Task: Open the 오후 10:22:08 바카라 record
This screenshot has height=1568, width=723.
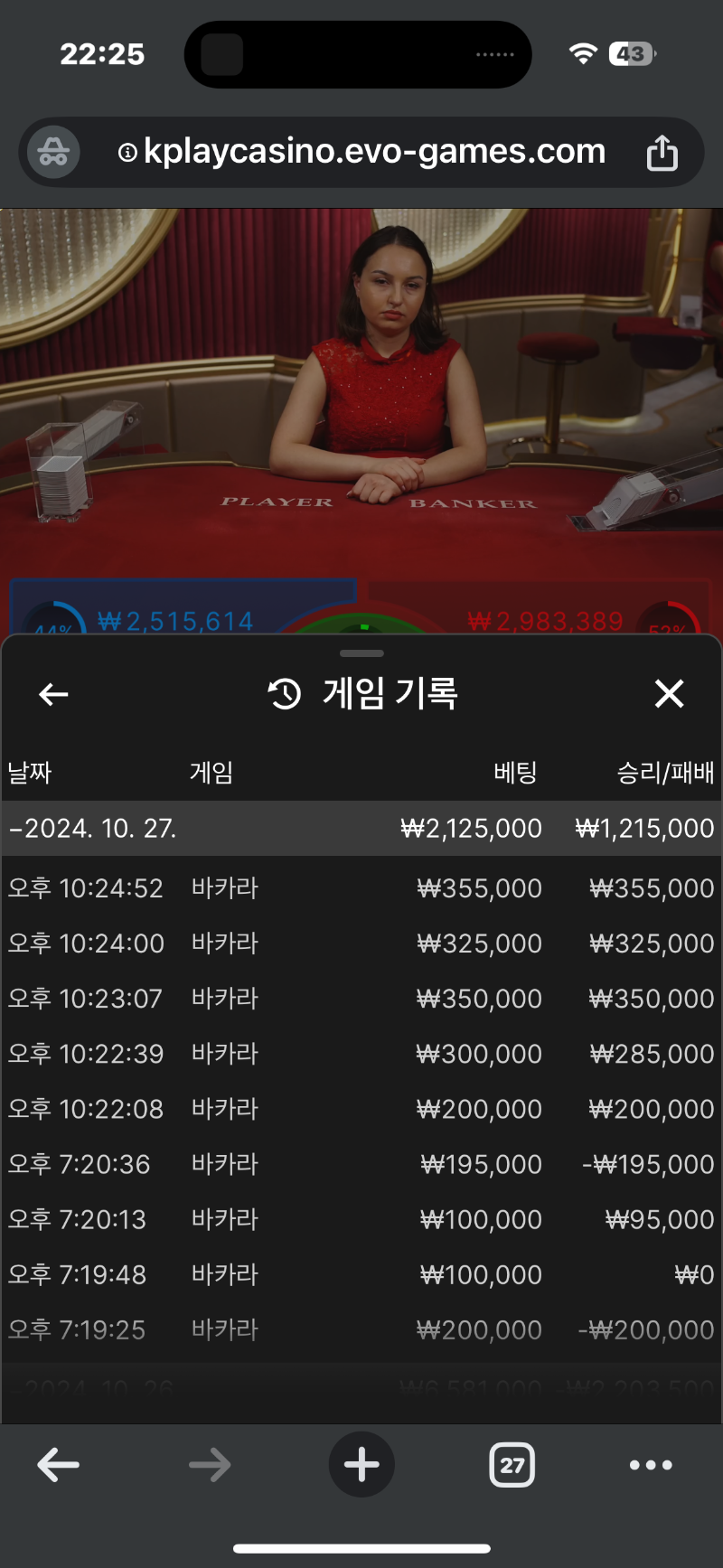Action: tap(361, 1108)
